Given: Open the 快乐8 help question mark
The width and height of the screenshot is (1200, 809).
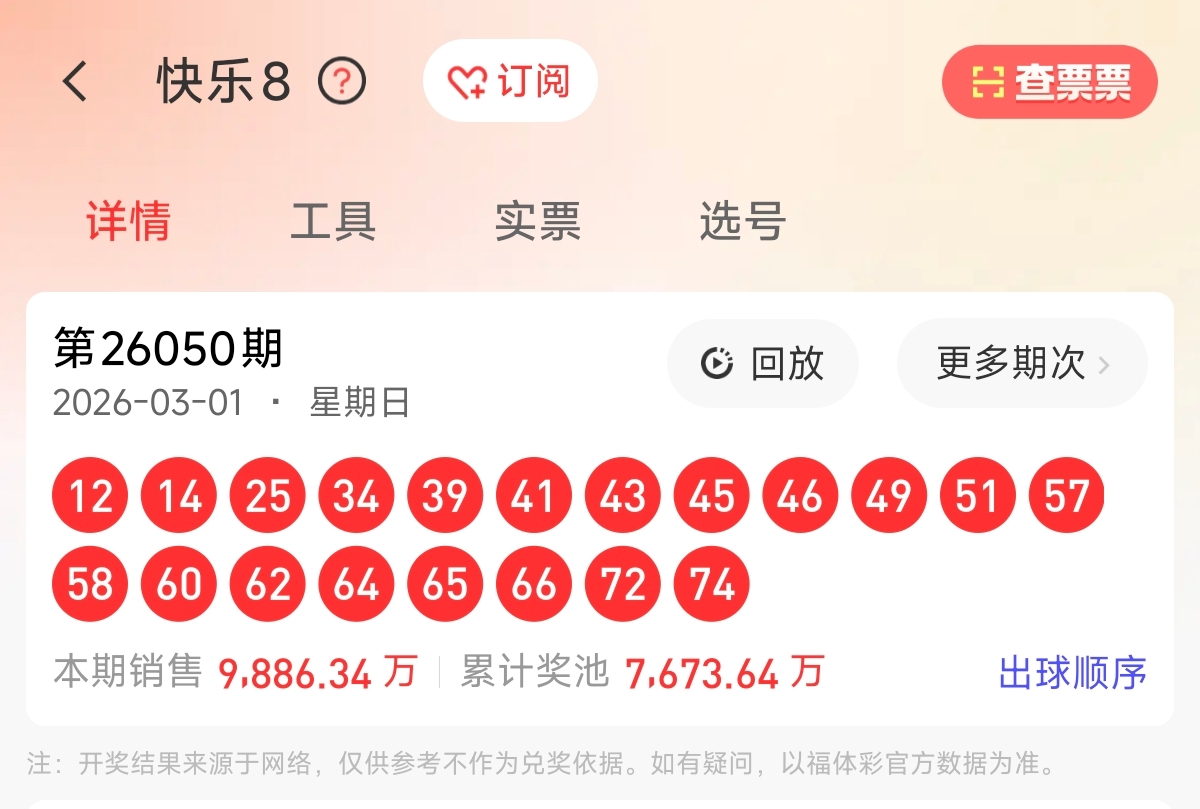Looking at the screenshot, I should point(342,82).
